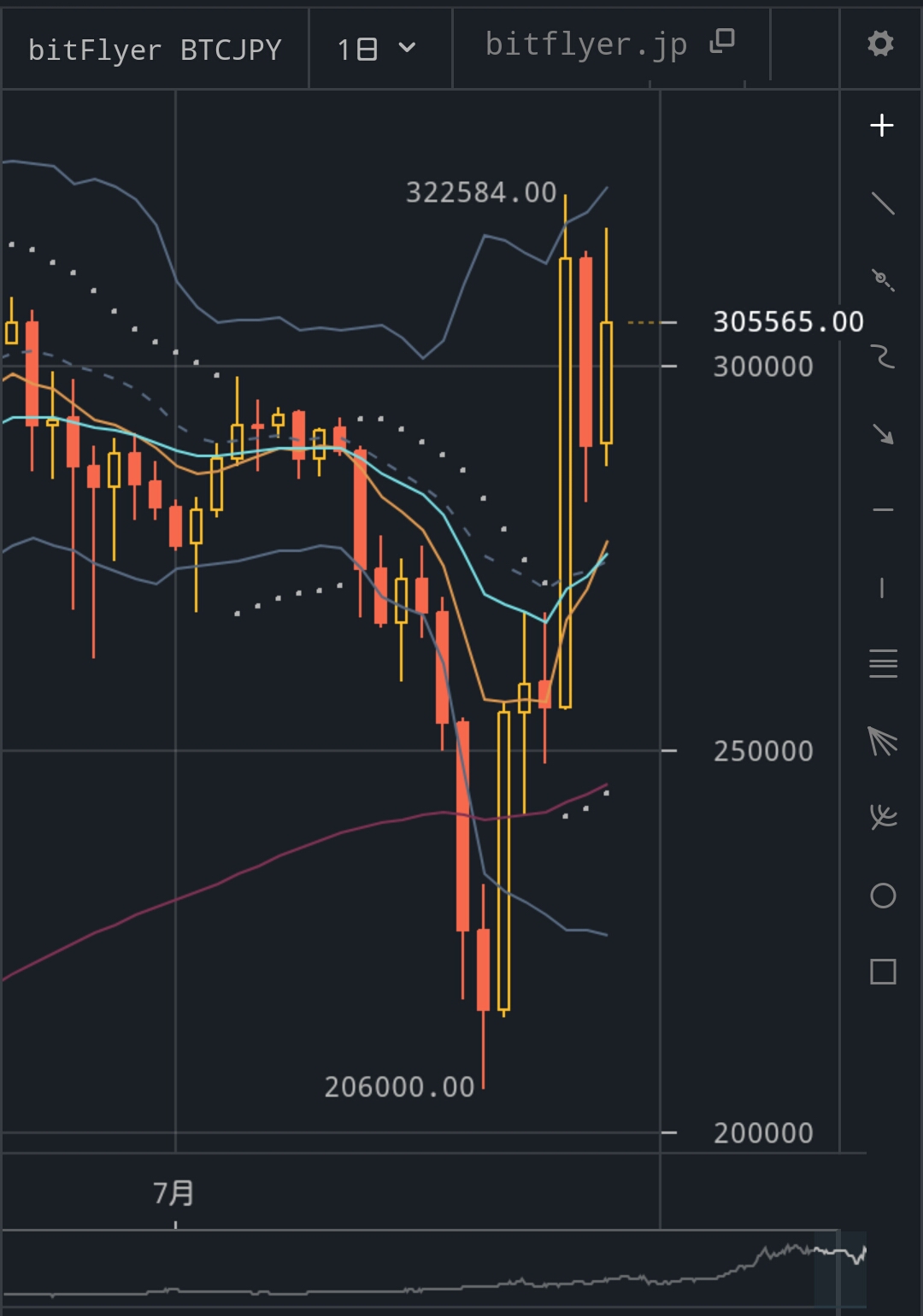Expand the 1日 timeframe dropdown

tap(377, 50)
